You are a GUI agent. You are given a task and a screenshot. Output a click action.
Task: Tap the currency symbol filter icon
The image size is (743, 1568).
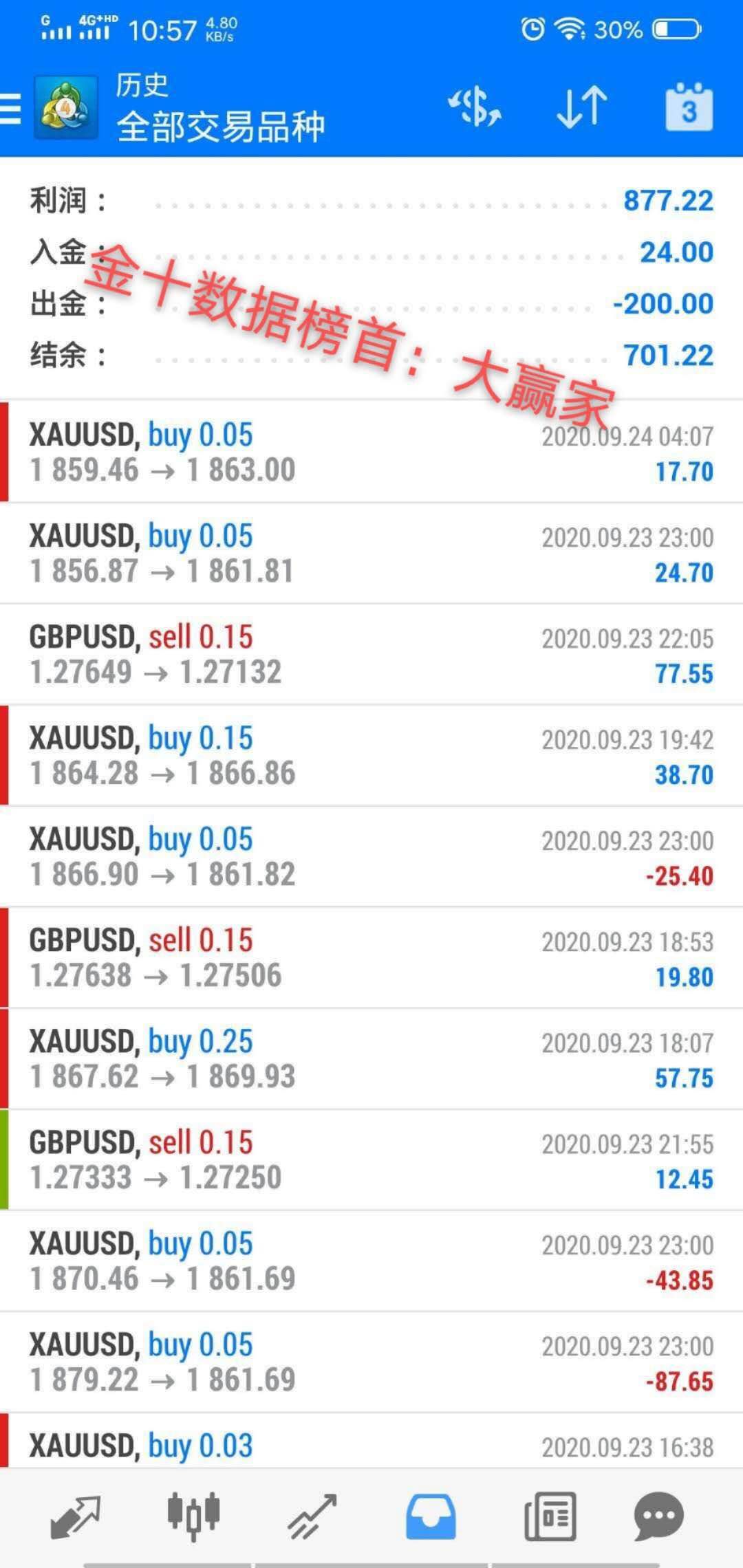click(x=475, y=108)
